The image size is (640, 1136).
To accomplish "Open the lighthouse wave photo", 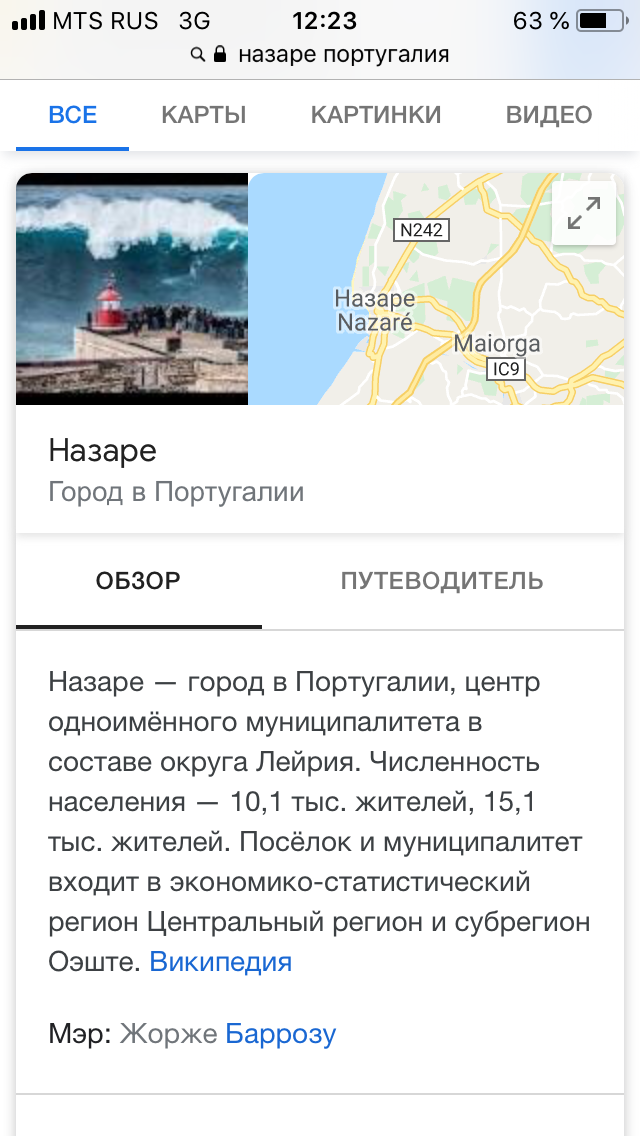I will [x=132, y=289].
